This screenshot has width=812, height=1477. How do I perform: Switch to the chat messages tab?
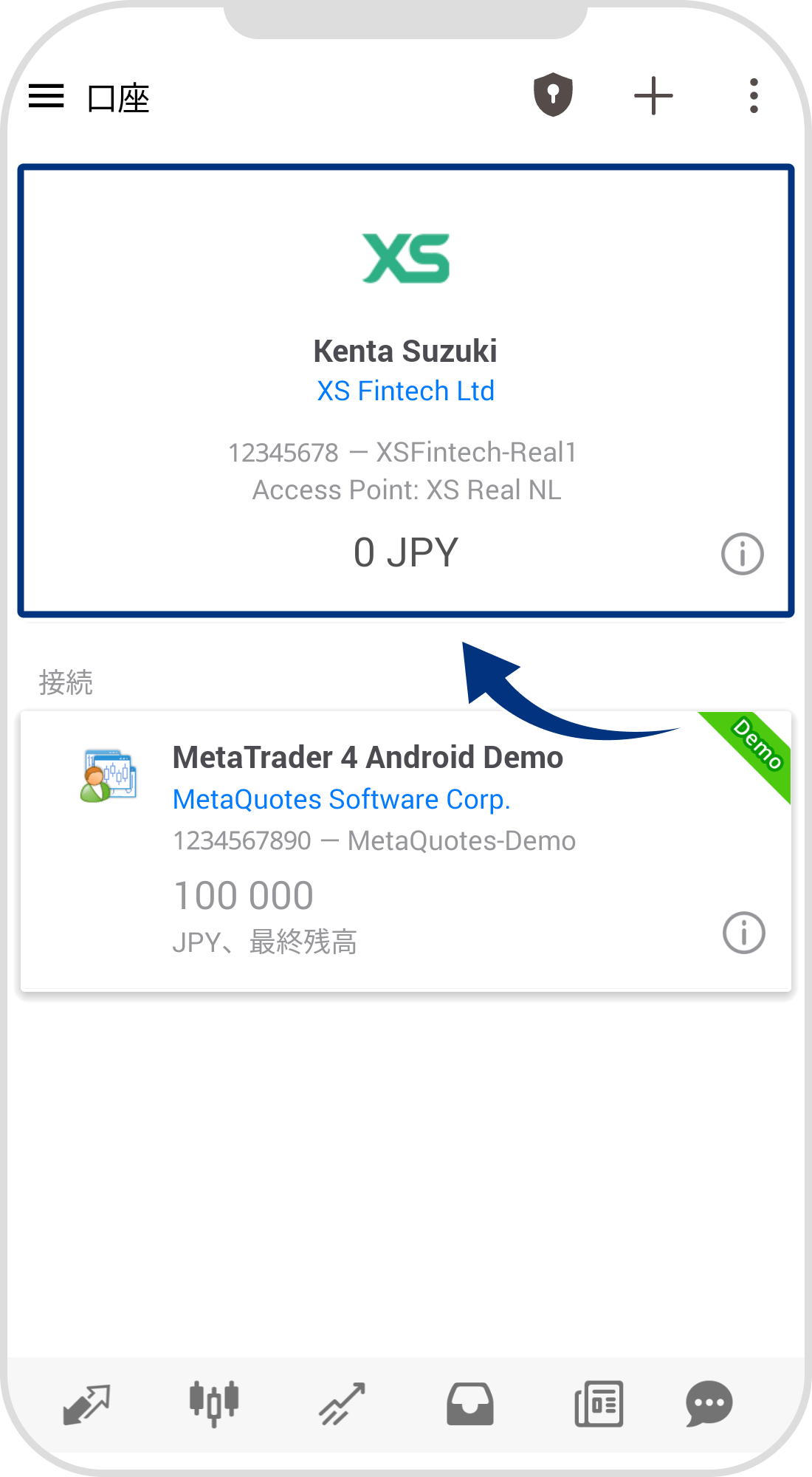pos(709,1403)
